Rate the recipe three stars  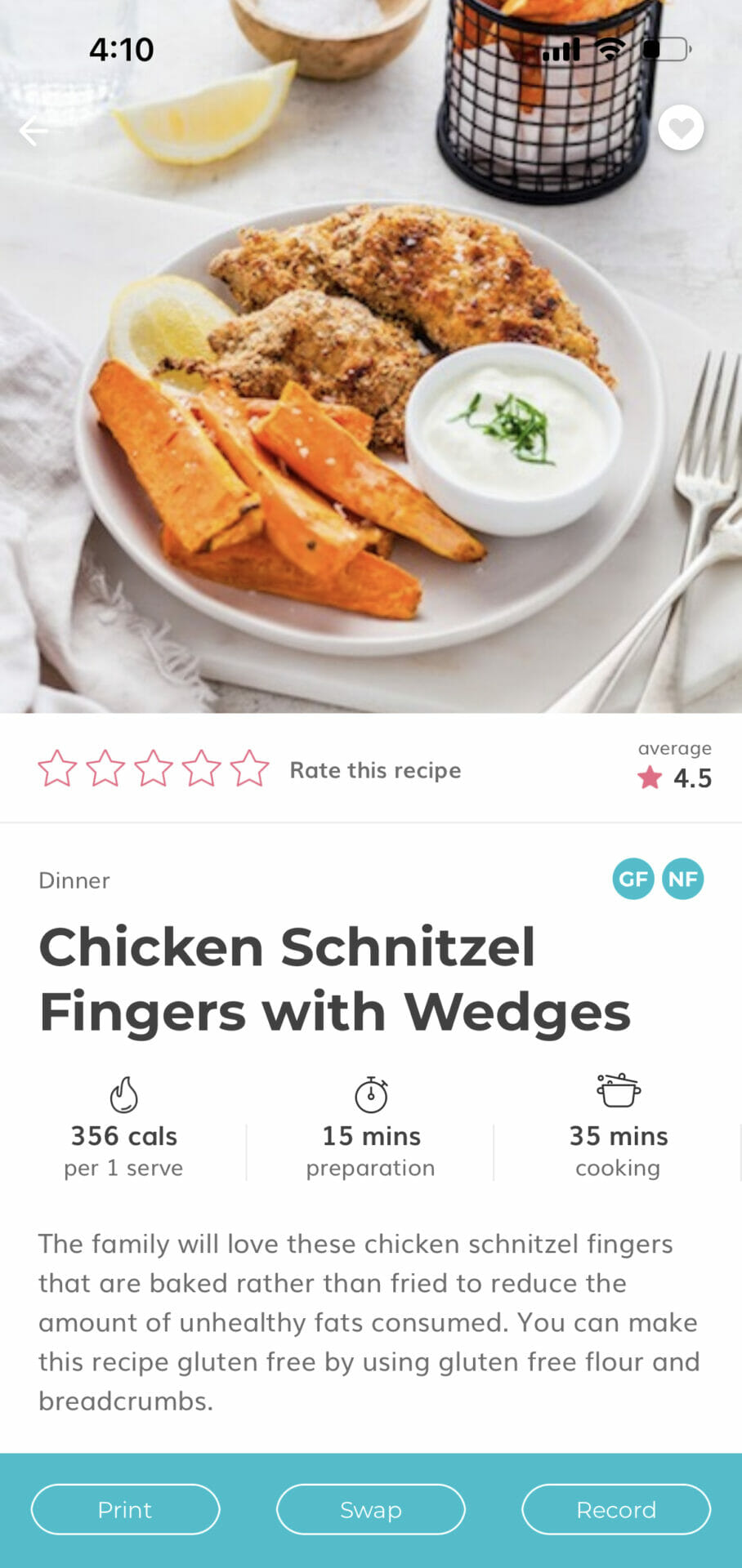coord(154,768)
